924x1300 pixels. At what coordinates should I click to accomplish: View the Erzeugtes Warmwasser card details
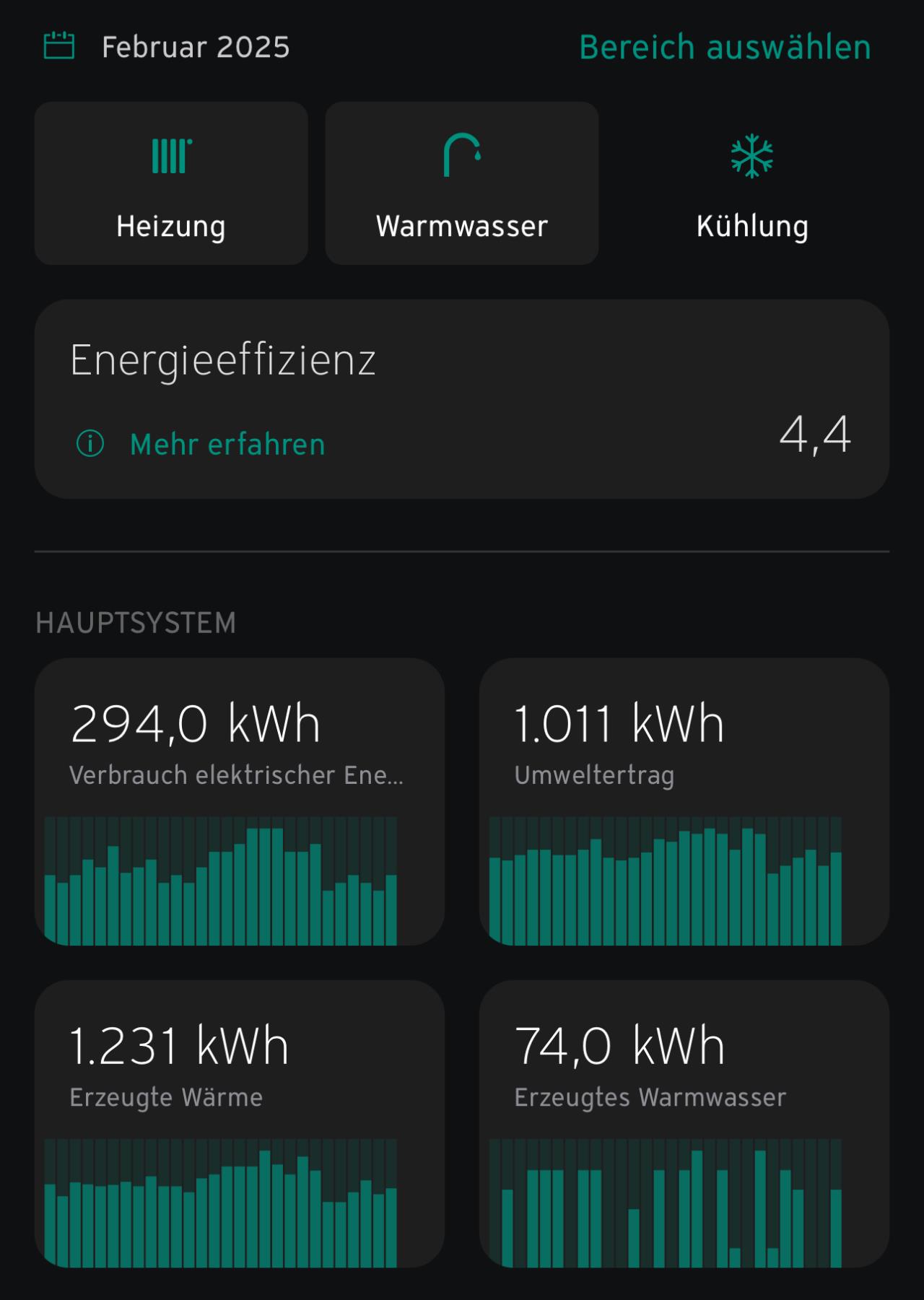point(684,1123)
